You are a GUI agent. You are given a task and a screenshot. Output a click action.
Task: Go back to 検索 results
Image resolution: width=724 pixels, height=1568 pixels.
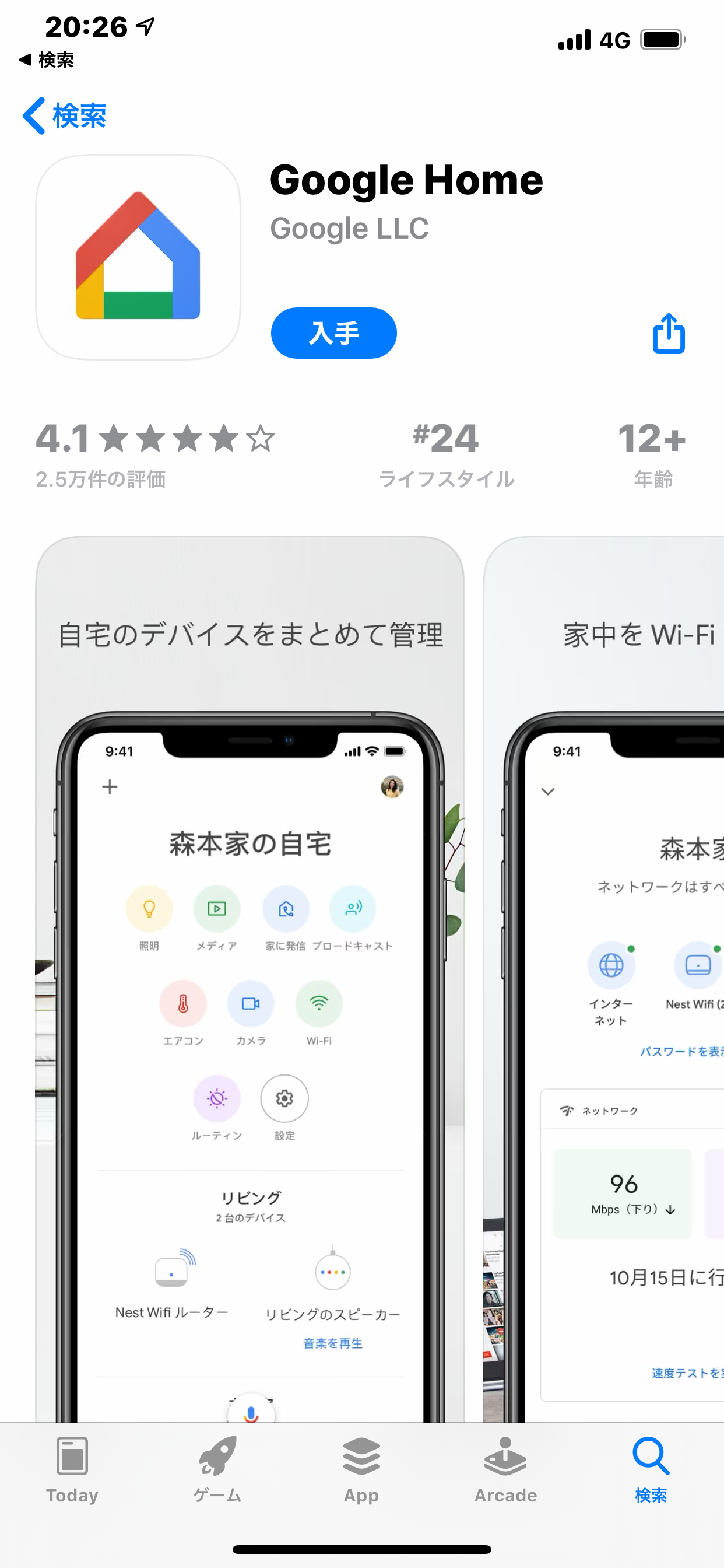[x=65, y=116]
